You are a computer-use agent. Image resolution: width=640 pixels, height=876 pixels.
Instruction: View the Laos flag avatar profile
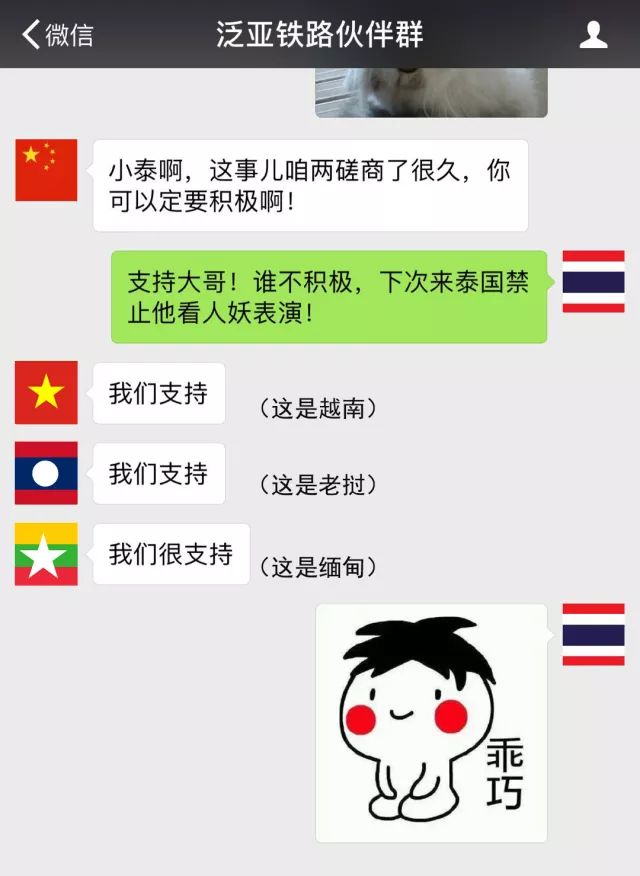[46, 473]
